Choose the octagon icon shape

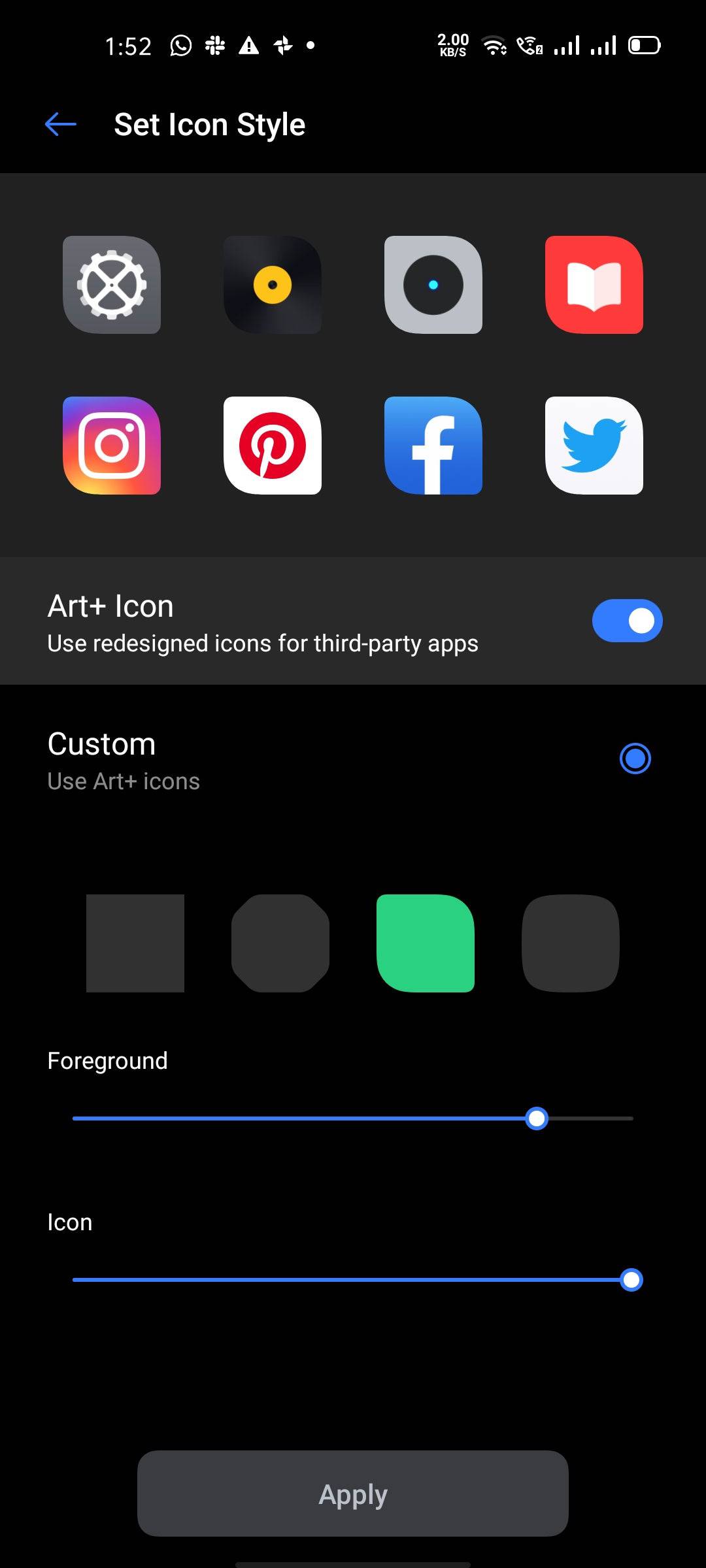tap(280, 943)
